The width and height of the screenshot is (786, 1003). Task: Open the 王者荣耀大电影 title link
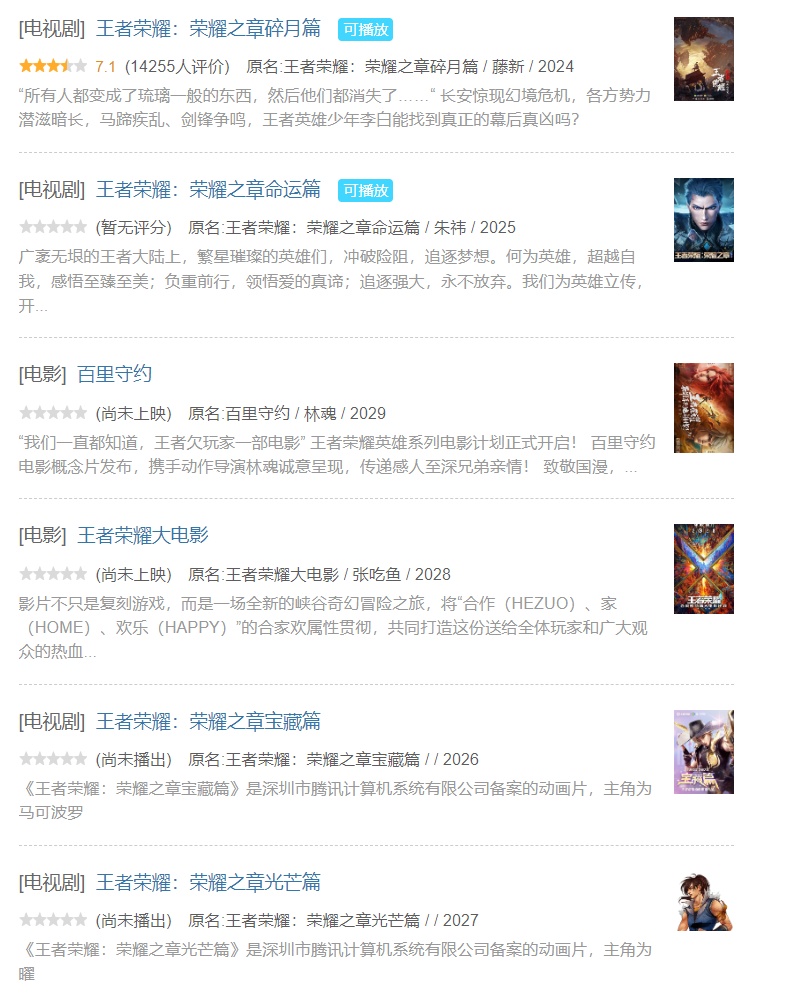point(142,535)
